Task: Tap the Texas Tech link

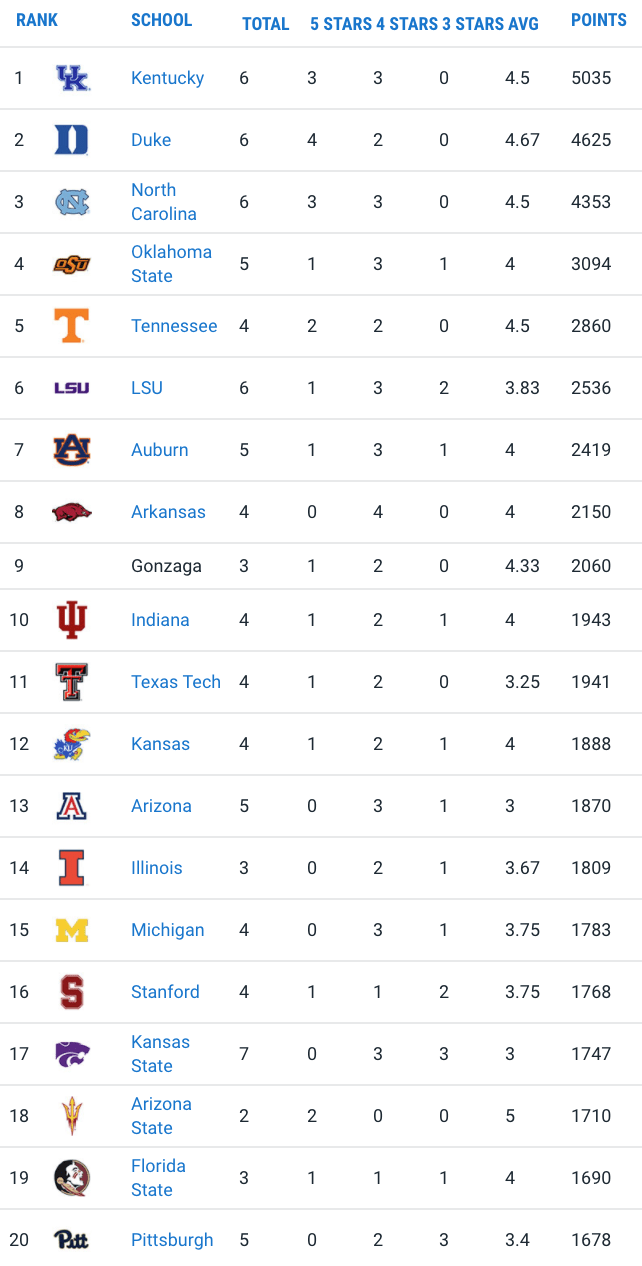Action: (176, 682)
